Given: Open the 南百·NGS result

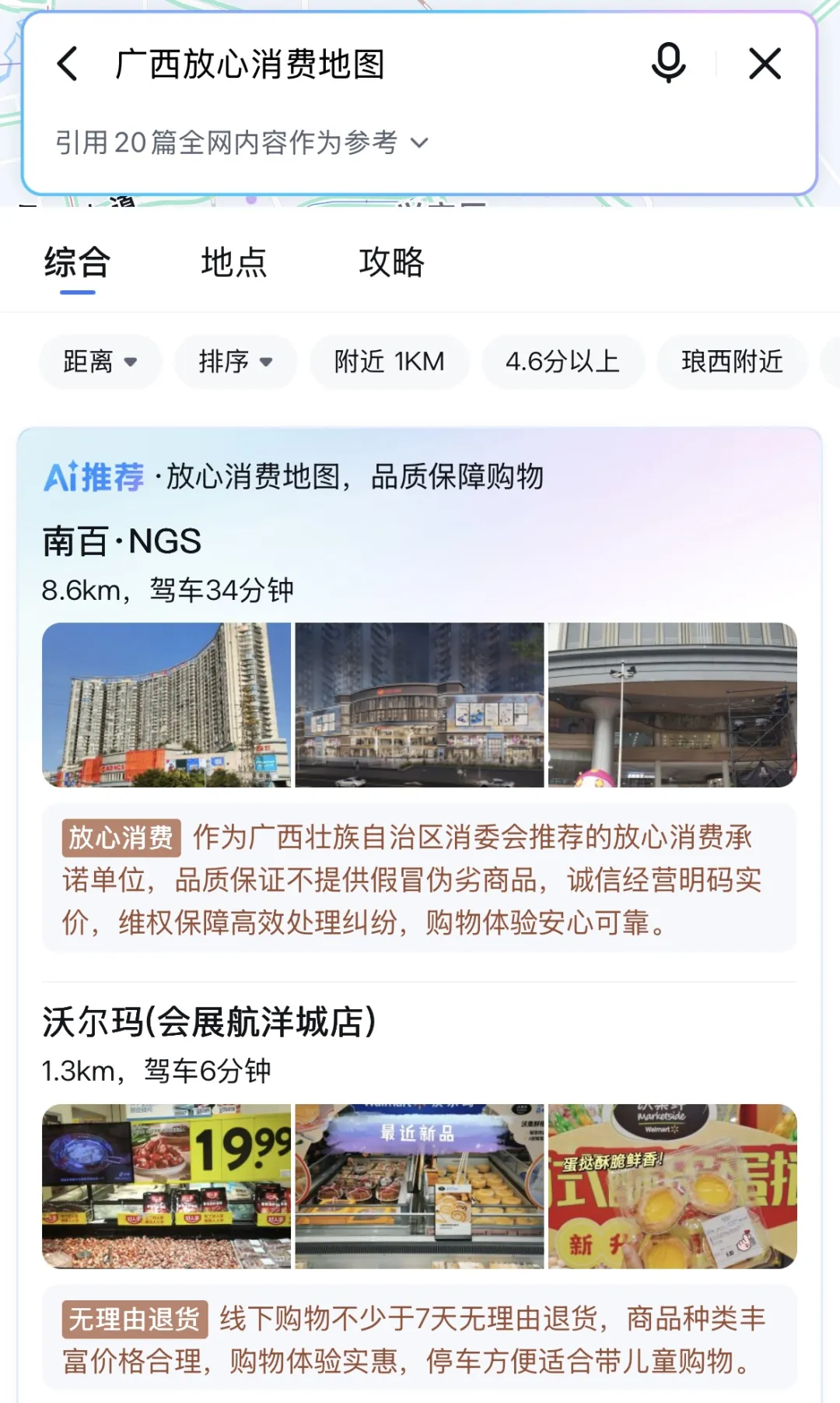Looking at the screenshot, I should point(122,542).
